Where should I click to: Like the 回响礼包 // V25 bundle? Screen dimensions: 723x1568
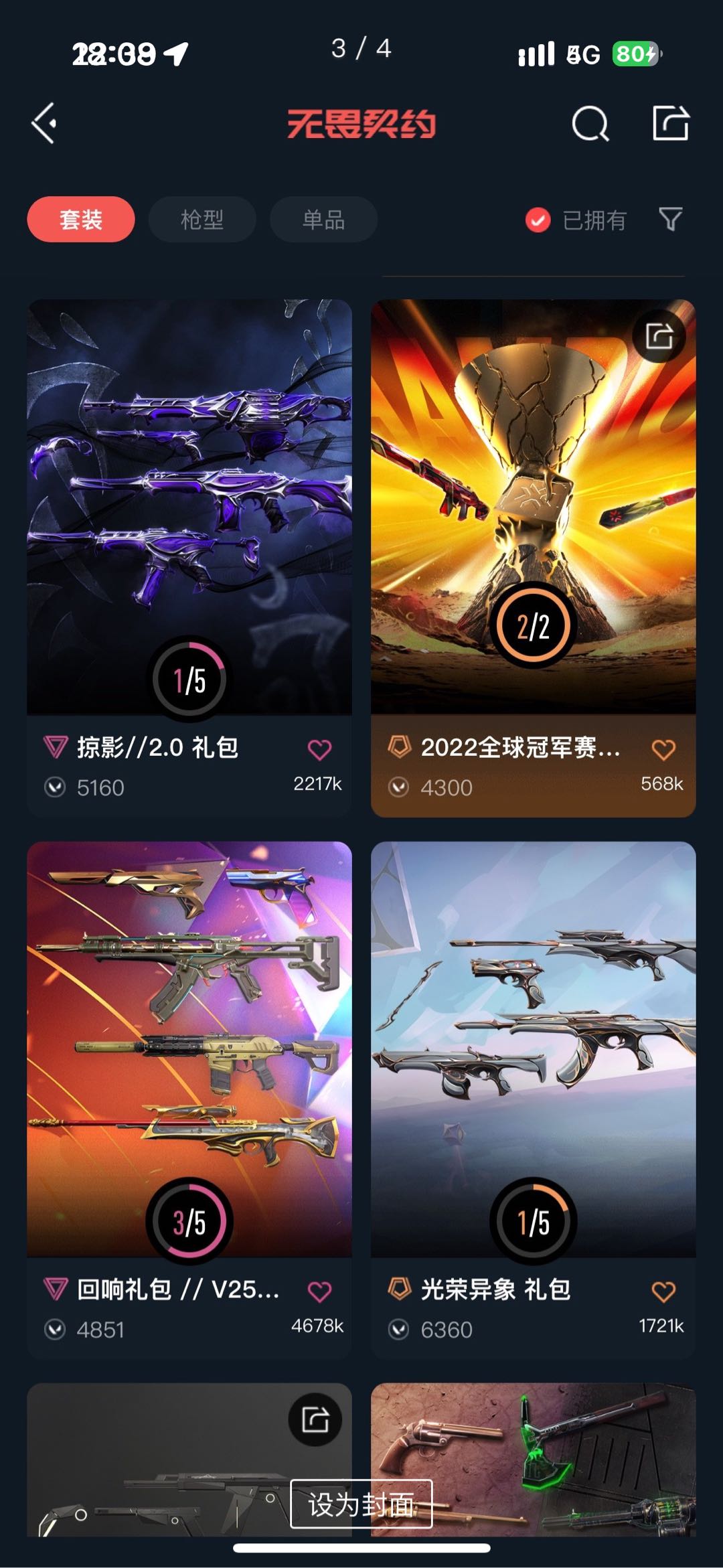tap(320, 1291)
